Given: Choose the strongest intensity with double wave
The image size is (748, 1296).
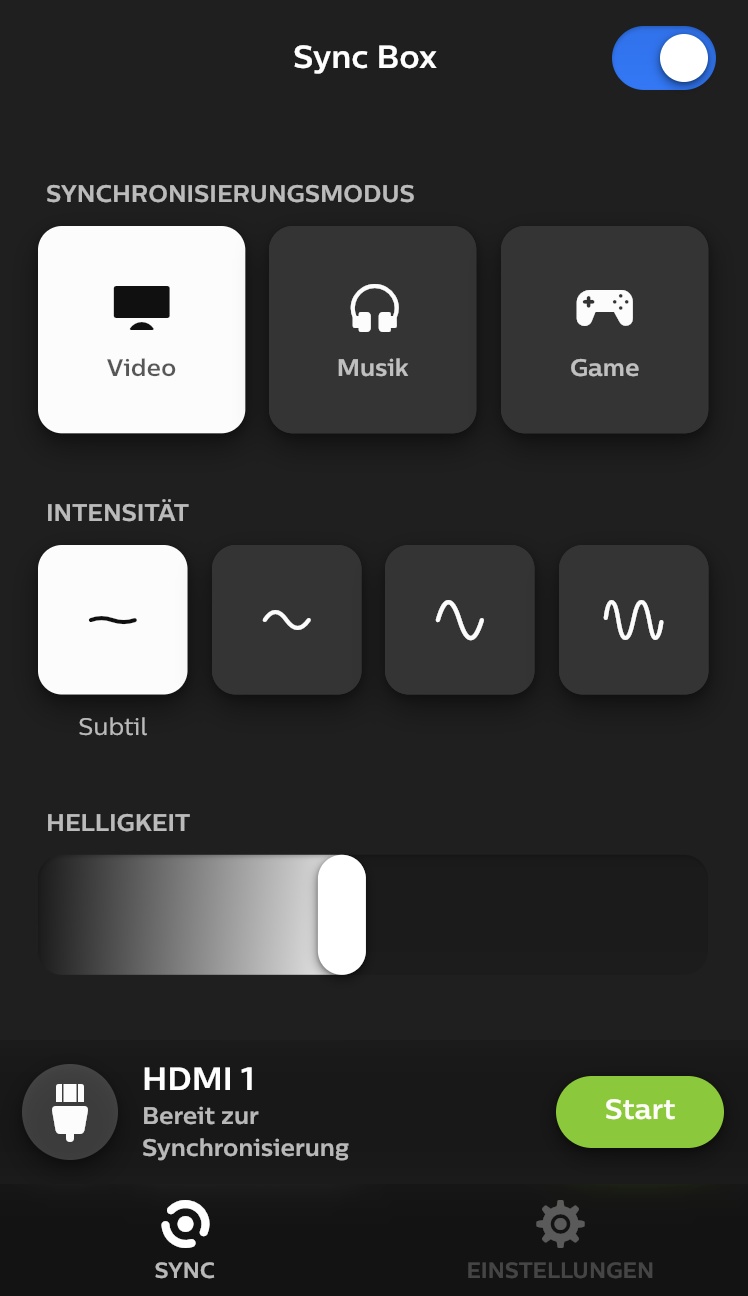Looking at the screenshot, I should click(x=634, y=620).
